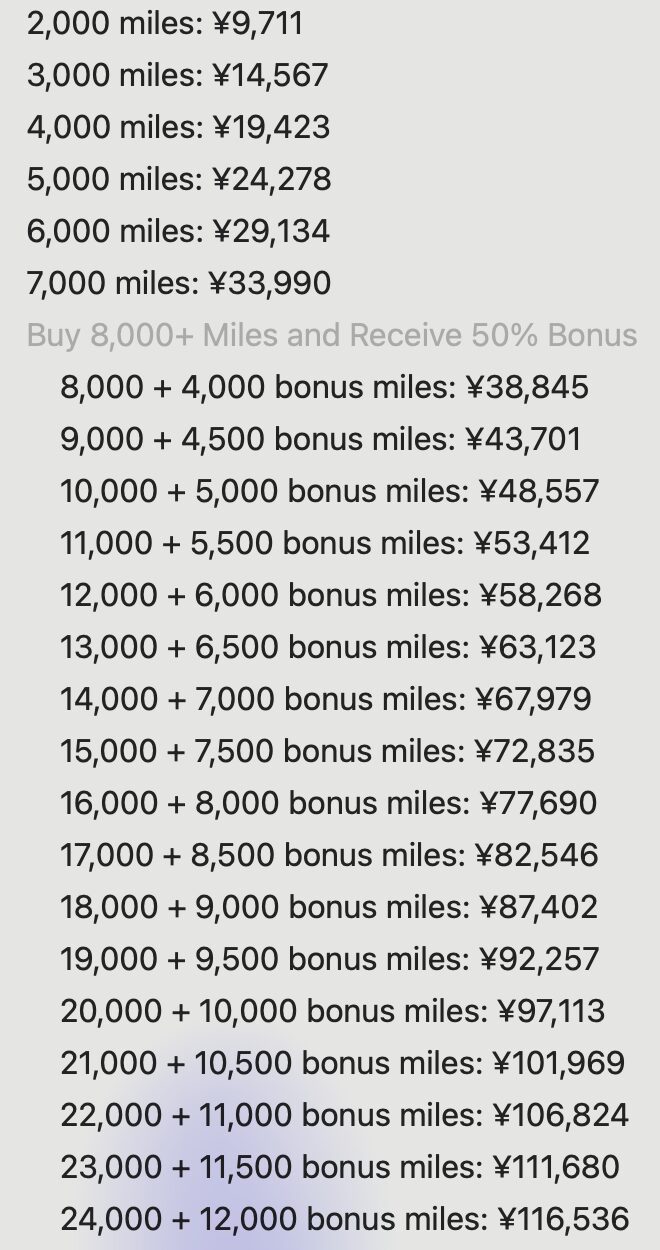This screenshot has height=1250, width=660.
Task: Pick 10,000 + 5,000 bonus miles
Action: coord(330,491)
